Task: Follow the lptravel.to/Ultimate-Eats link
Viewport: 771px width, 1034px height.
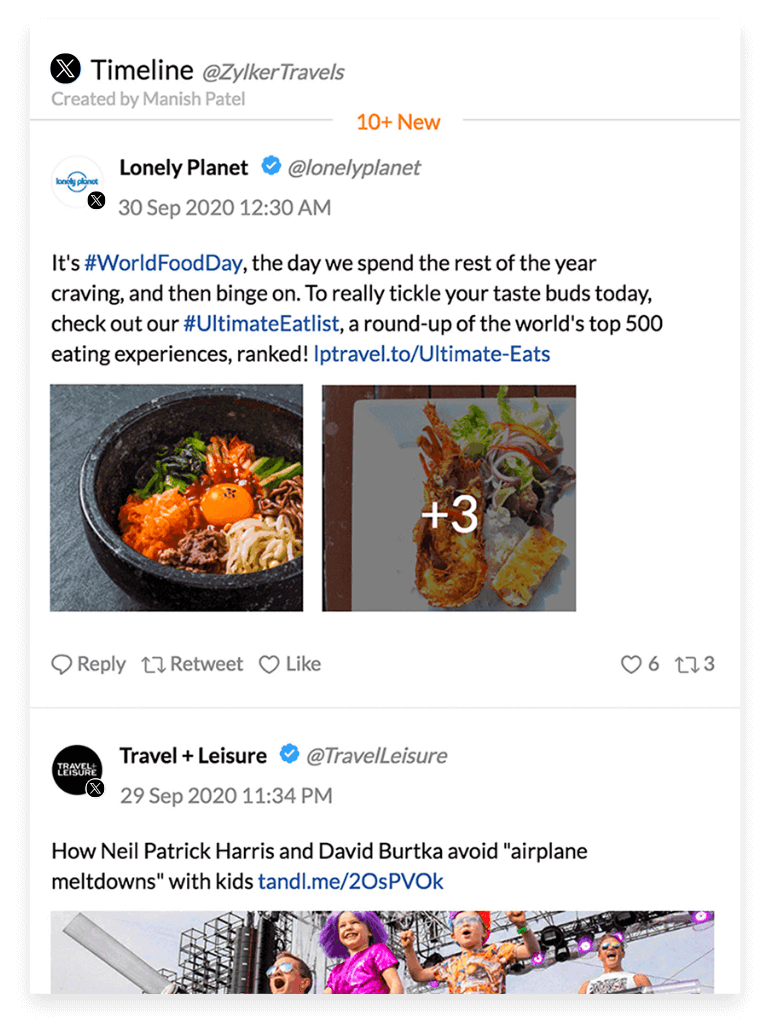Action: click(x=431, y=354)
